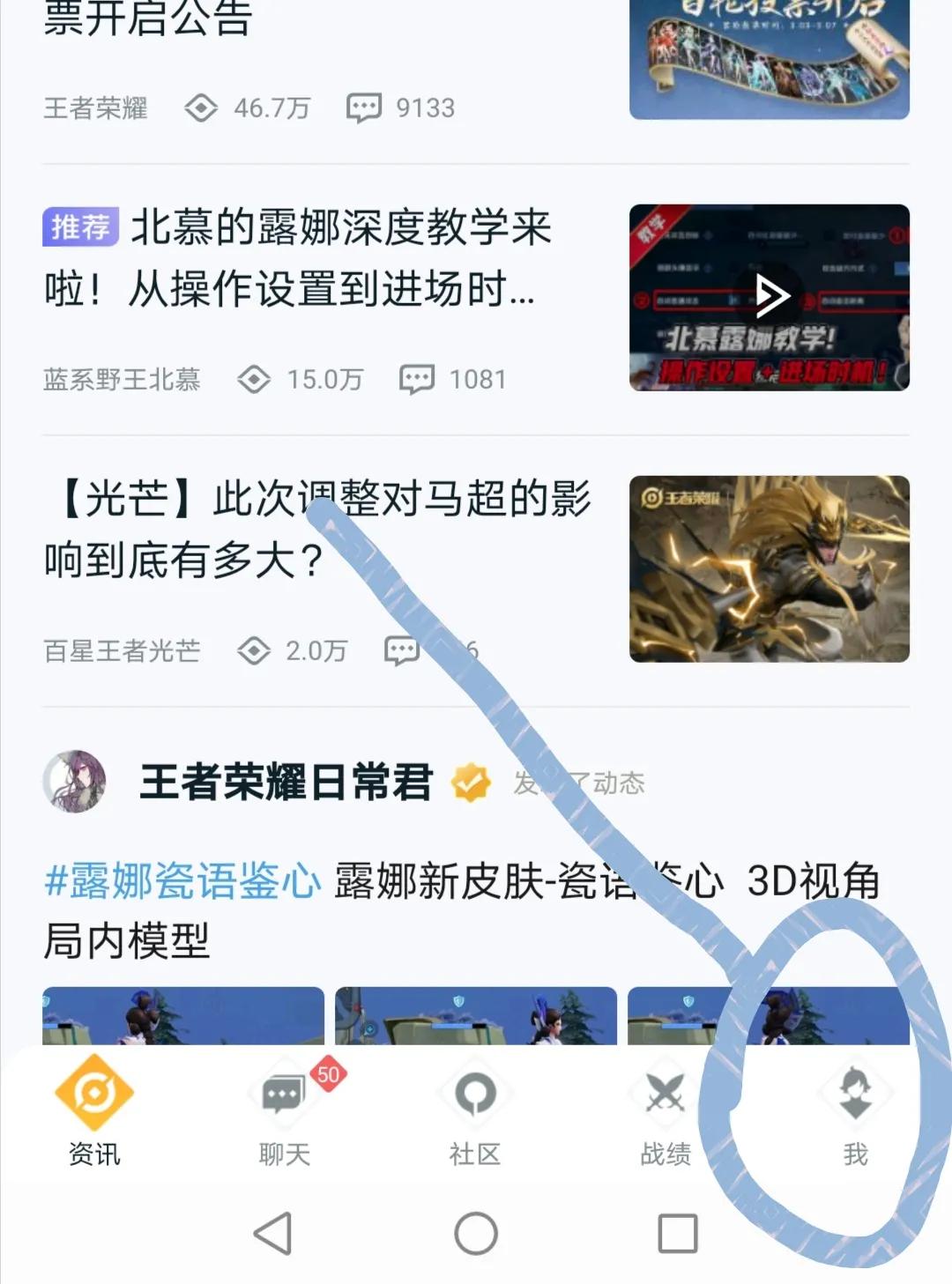Switch to the 我 profile tab

tap(855, 1110)
